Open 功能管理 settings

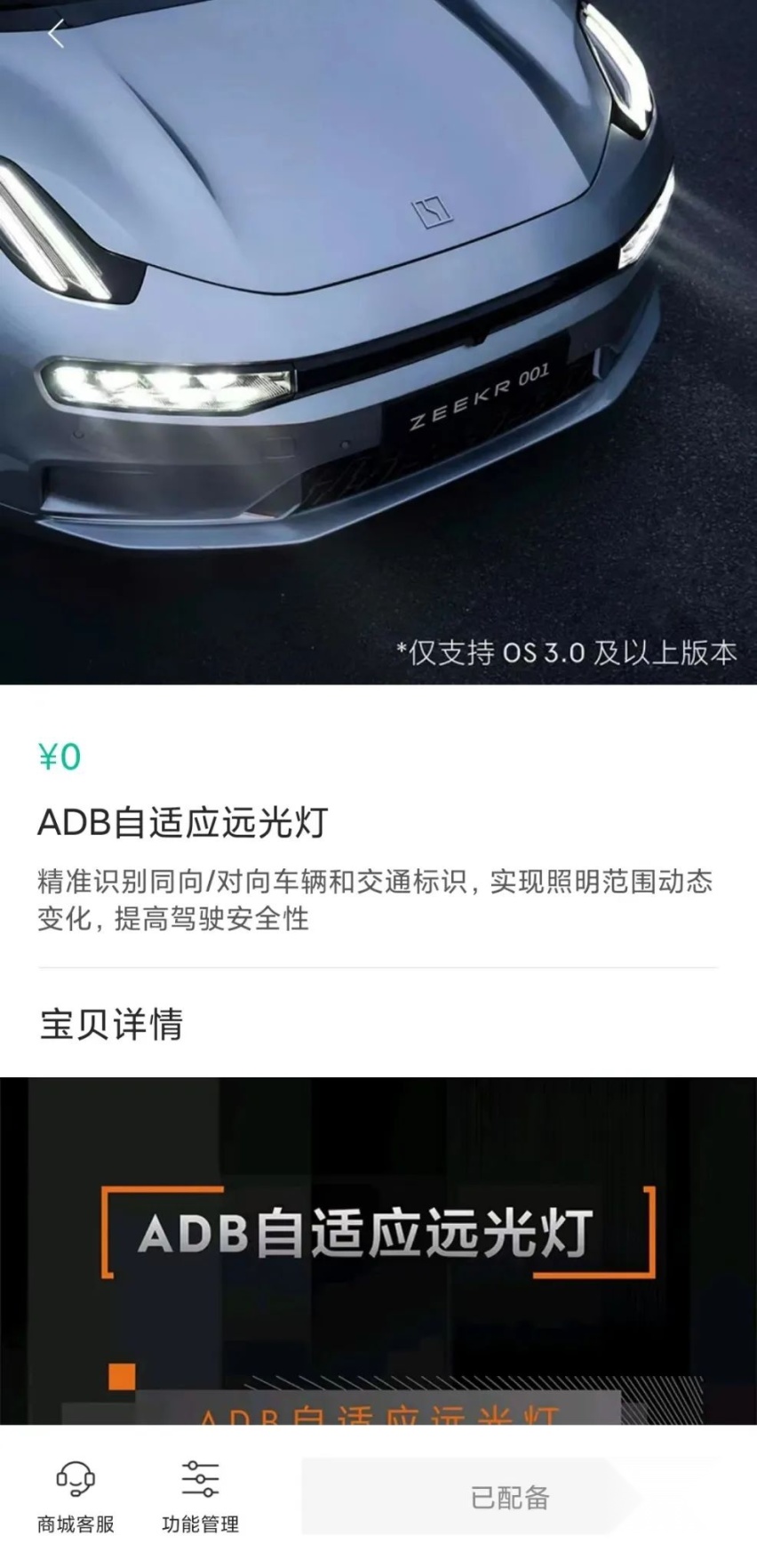point(200,1499)
